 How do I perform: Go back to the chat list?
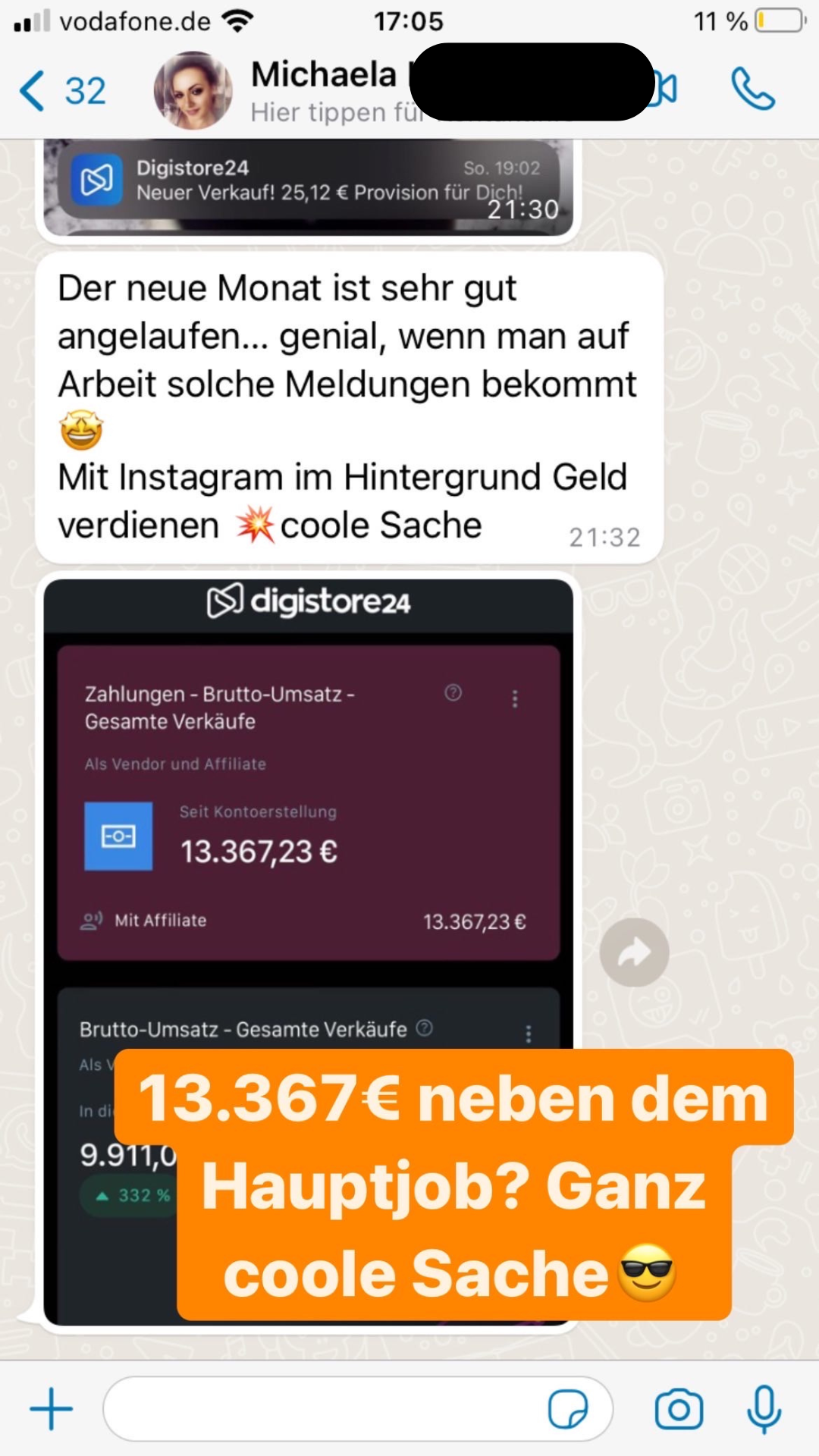point(61,91)
